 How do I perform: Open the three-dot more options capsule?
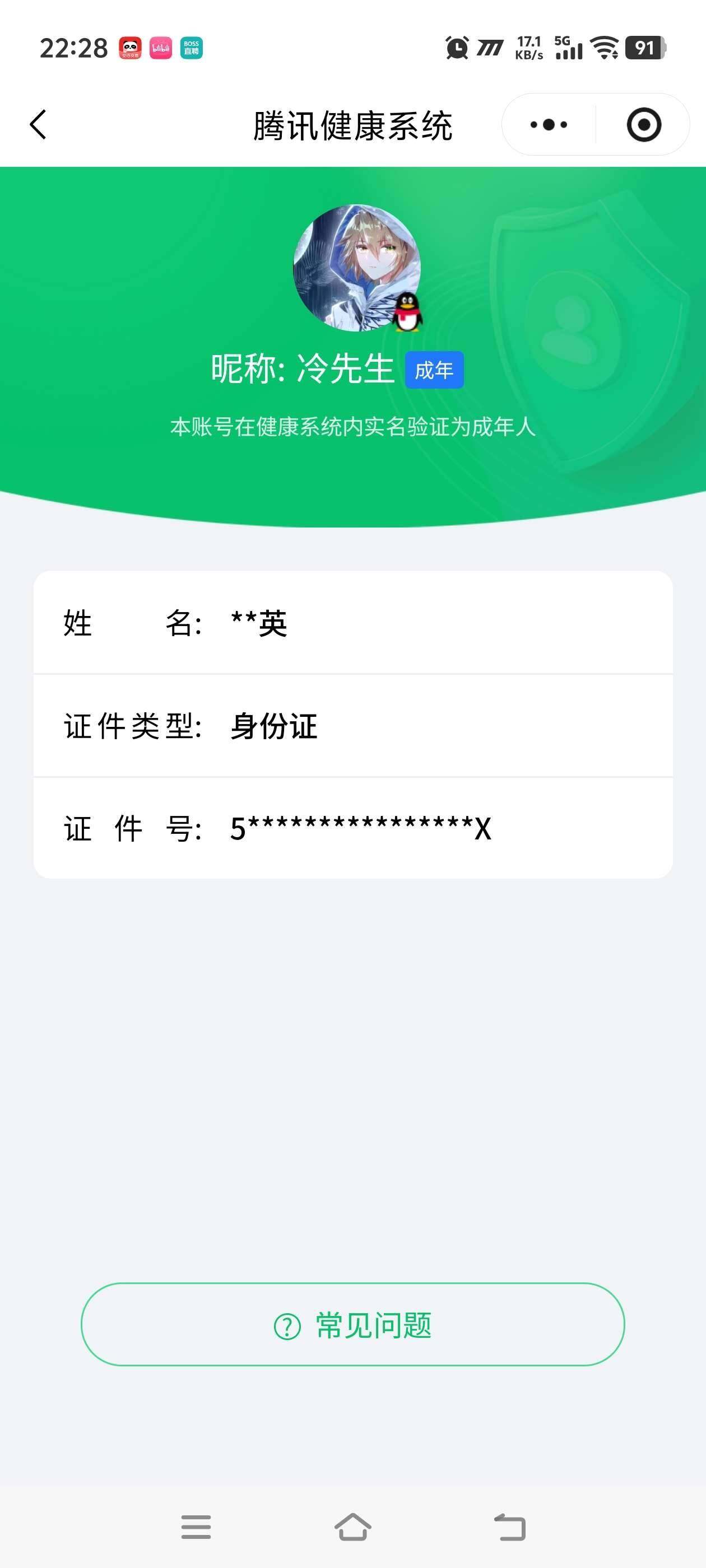tap(547, 124)
